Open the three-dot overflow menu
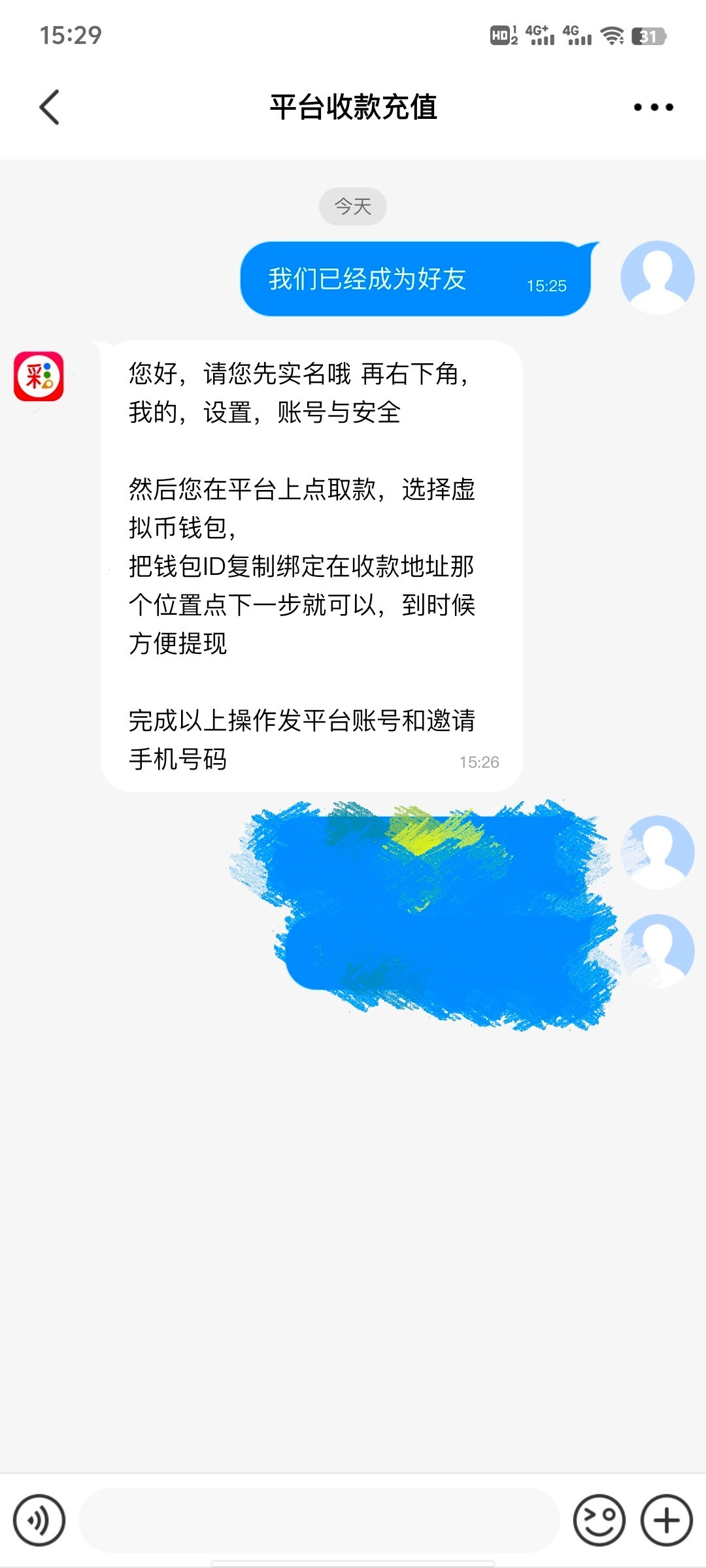The height and width of the screenshot is (1568, 706). (x=653, y=107)
